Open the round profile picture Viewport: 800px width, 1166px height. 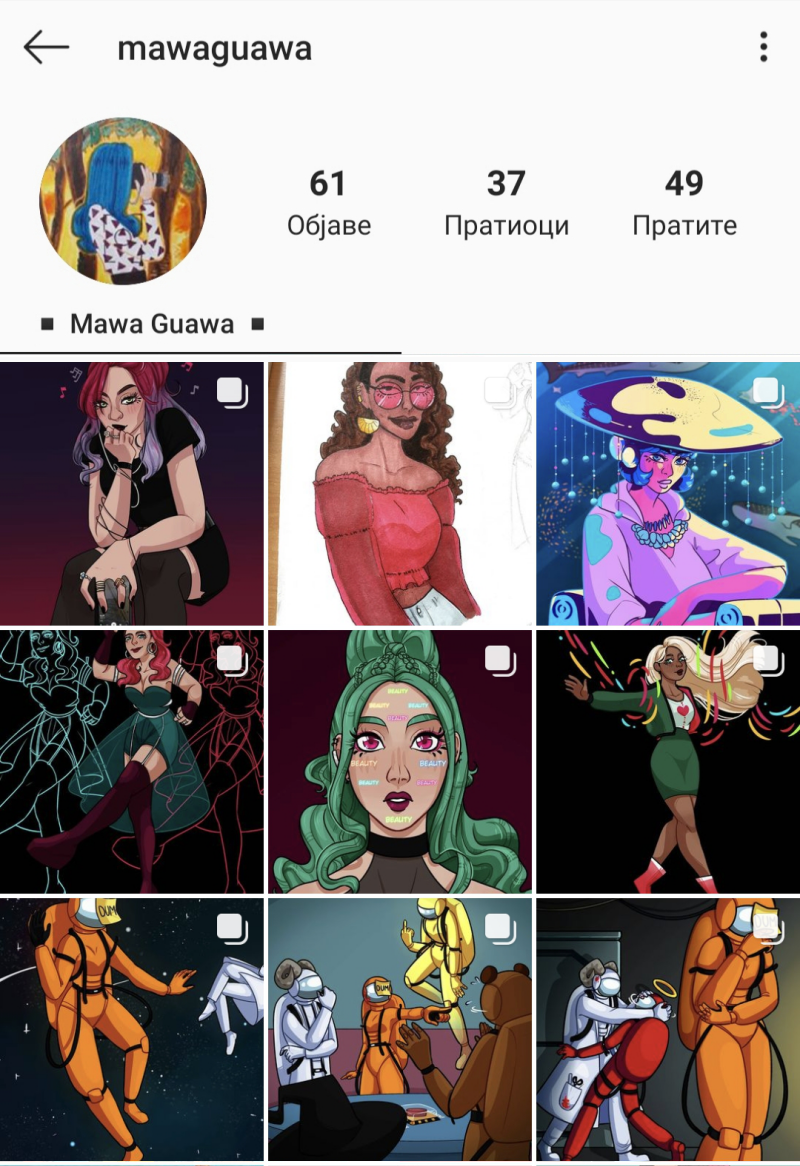[x=123, y=201]
